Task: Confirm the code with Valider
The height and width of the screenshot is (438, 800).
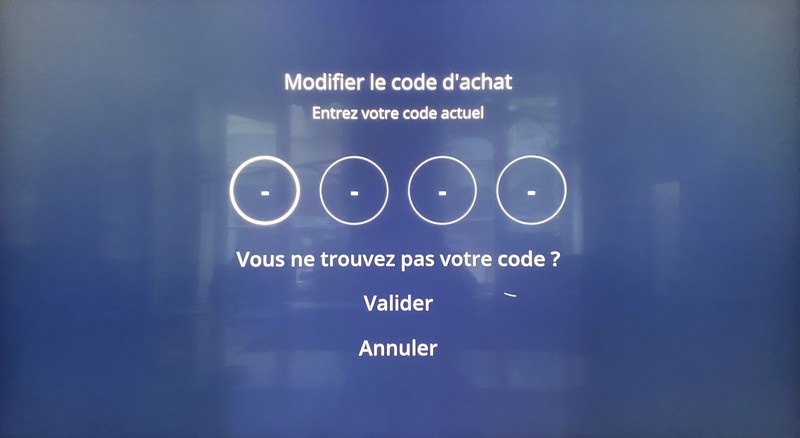Action: coord(398,304)
